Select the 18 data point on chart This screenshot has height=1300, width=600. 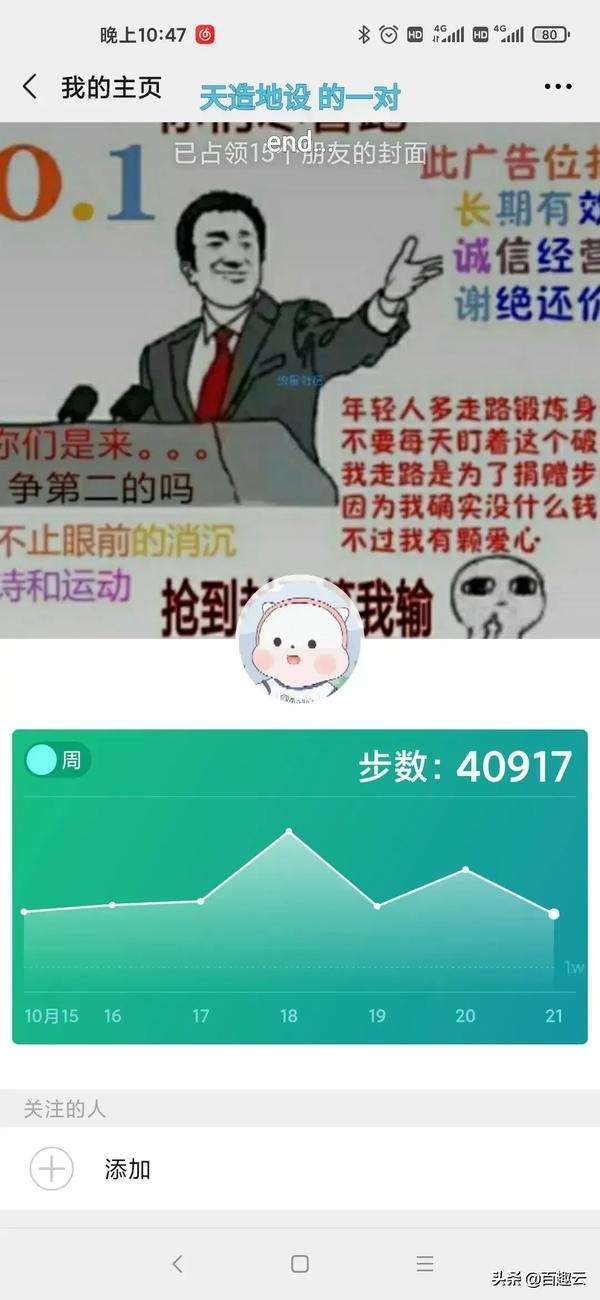[289, 832]
